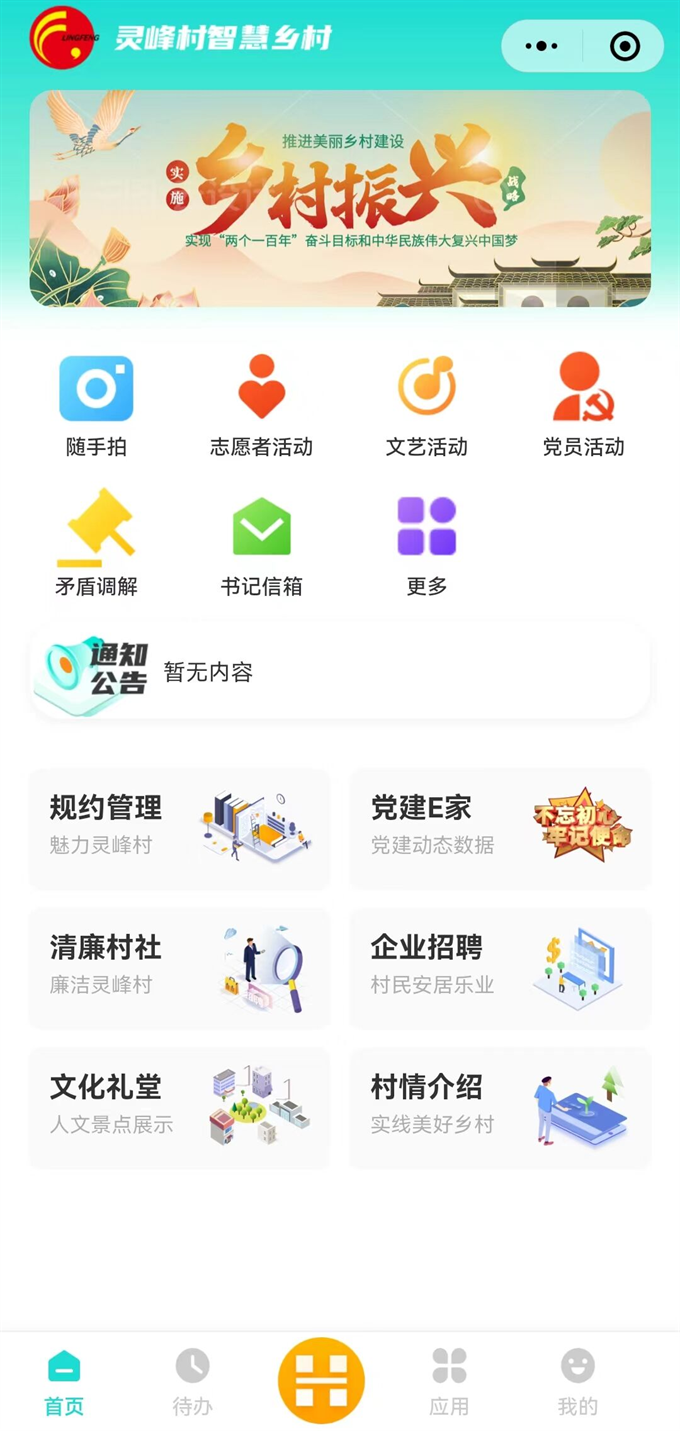Close the mini program via the circle icon

(x=625, y=46)
